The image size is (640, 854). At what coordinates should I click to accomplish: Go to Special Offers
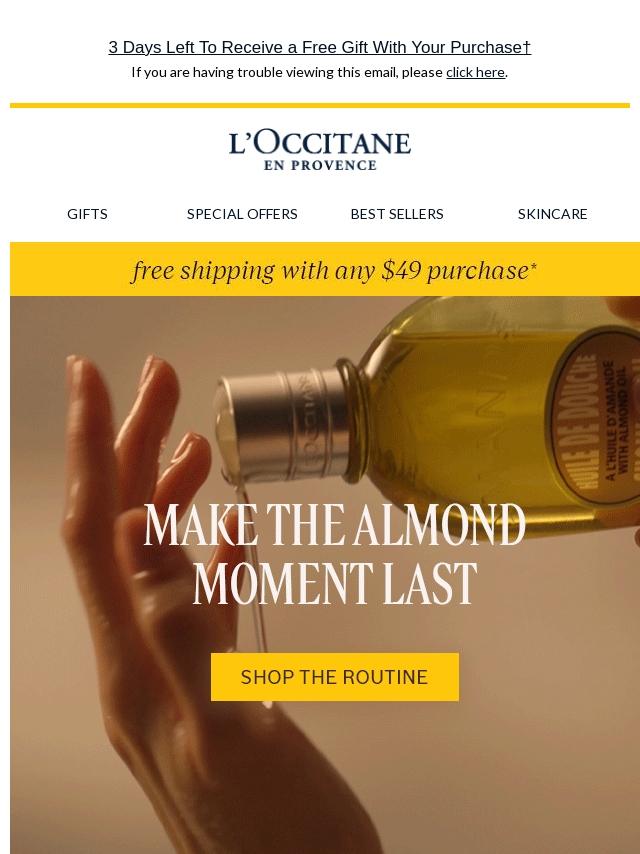[242, 214]
